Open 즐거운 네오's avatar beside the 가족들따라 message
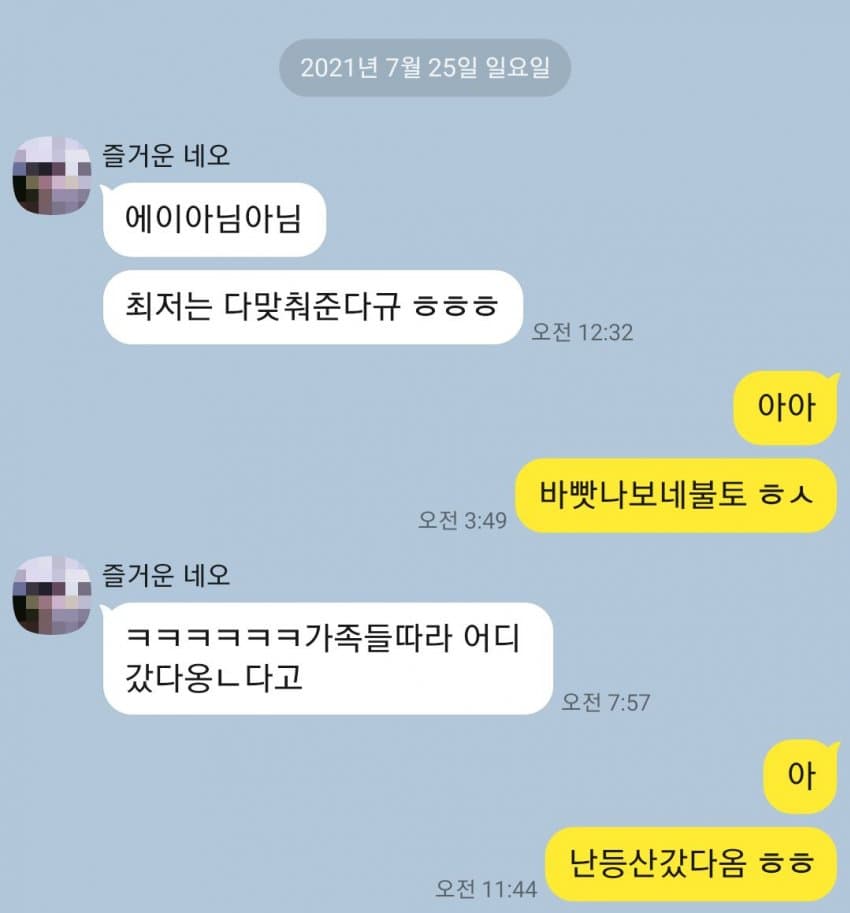 [x=51, y=596]
